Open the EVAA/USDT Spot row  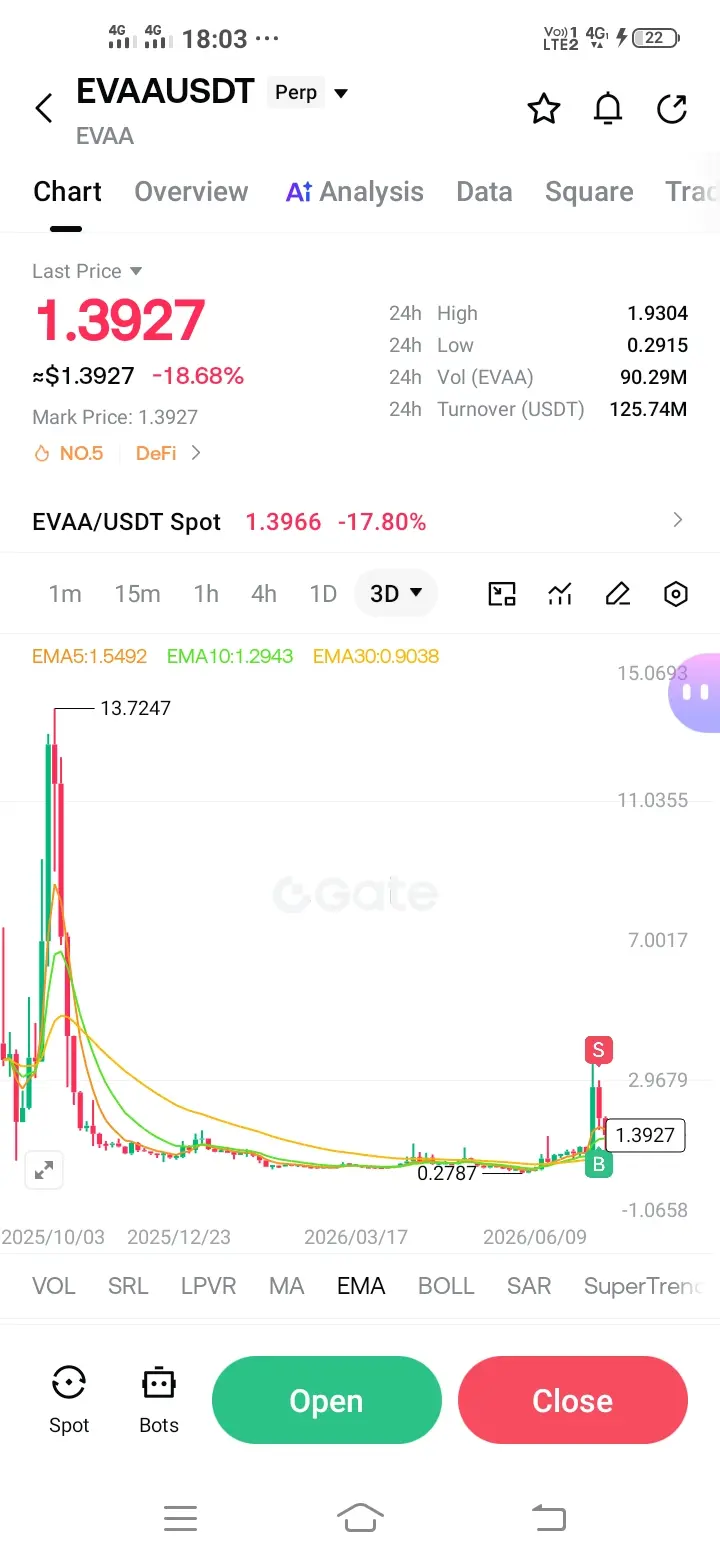360,521
